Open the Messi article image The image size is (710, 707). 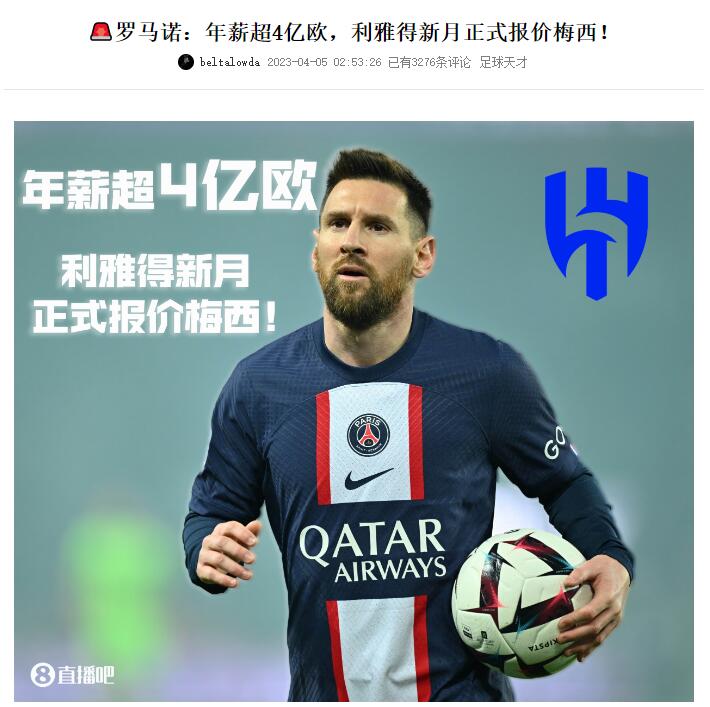[353, 410]
